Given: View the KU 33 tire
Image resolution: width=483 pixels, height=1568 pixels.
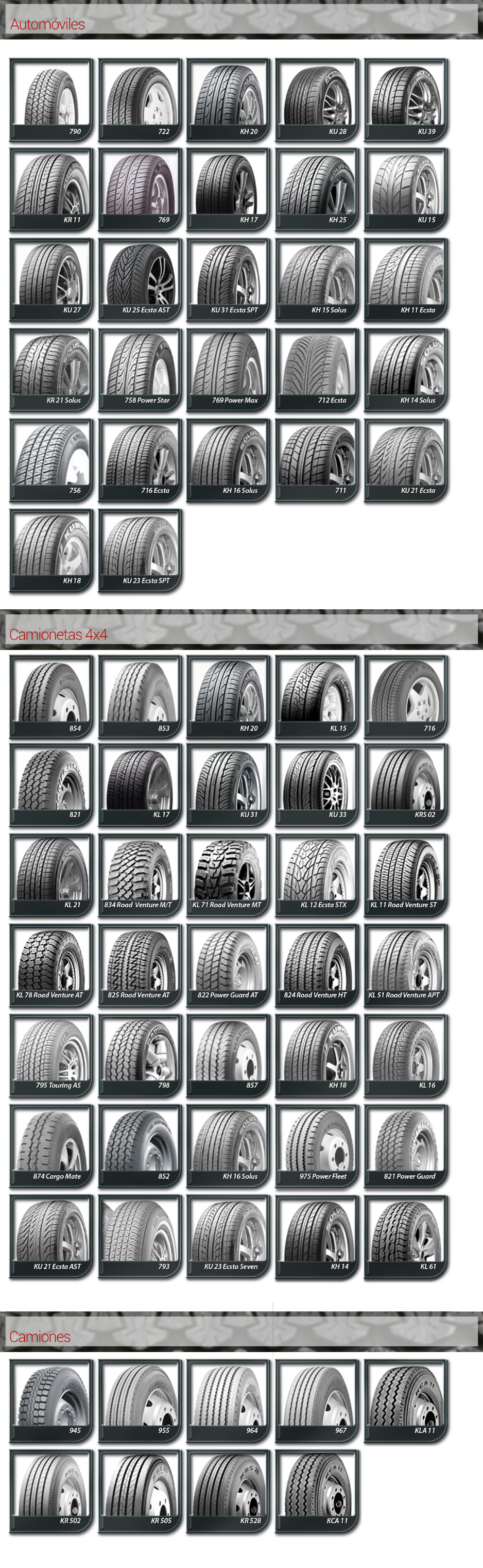Looking at the screenshot, I should (x=317, y=783).
